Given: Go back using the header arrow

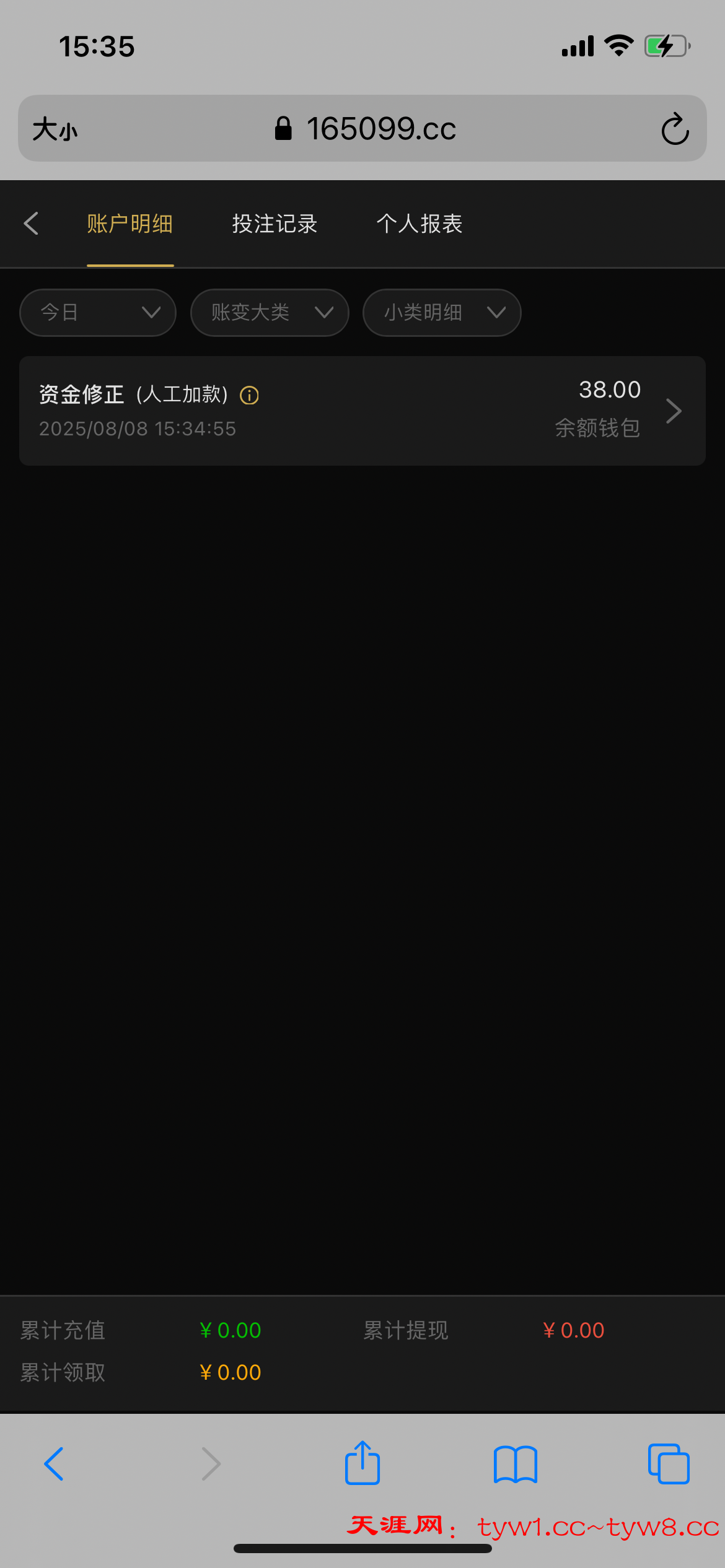Looking at the screenshot, I should tap(31, 224).
